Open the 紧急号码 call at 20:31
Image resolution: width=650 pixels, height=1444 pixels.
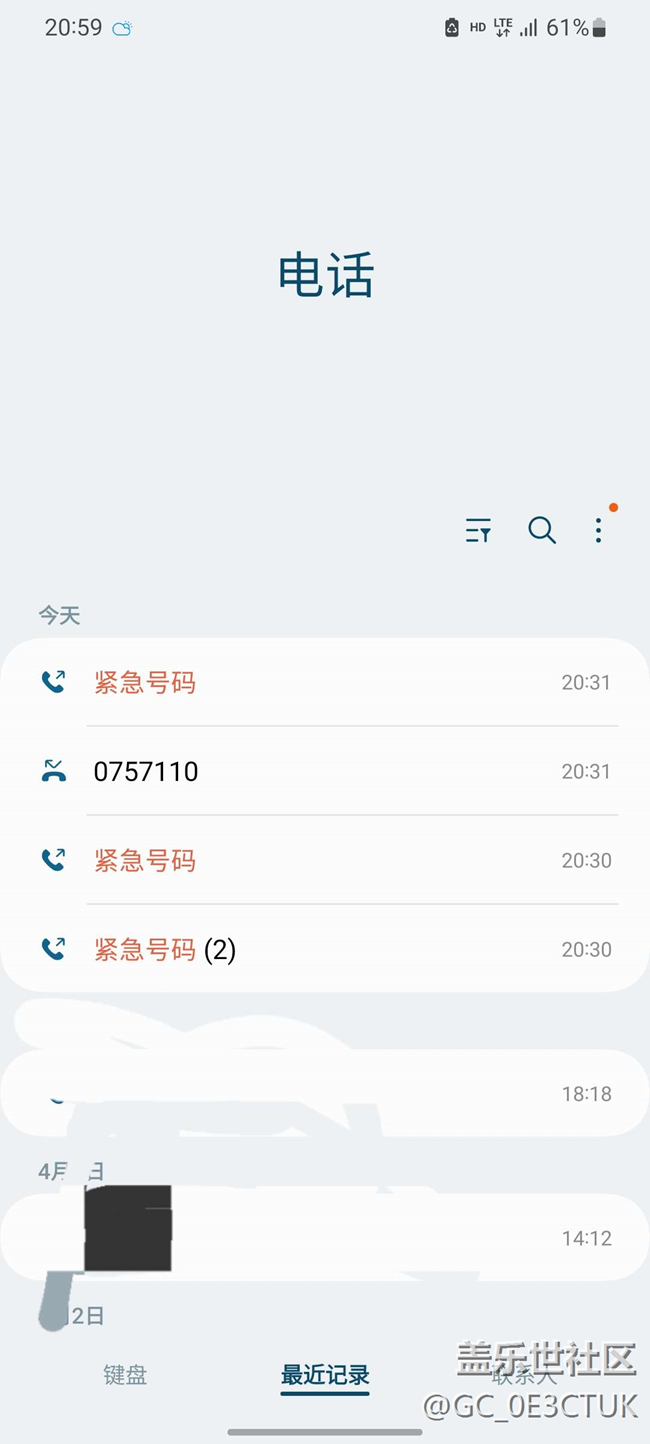coord(325,683)
